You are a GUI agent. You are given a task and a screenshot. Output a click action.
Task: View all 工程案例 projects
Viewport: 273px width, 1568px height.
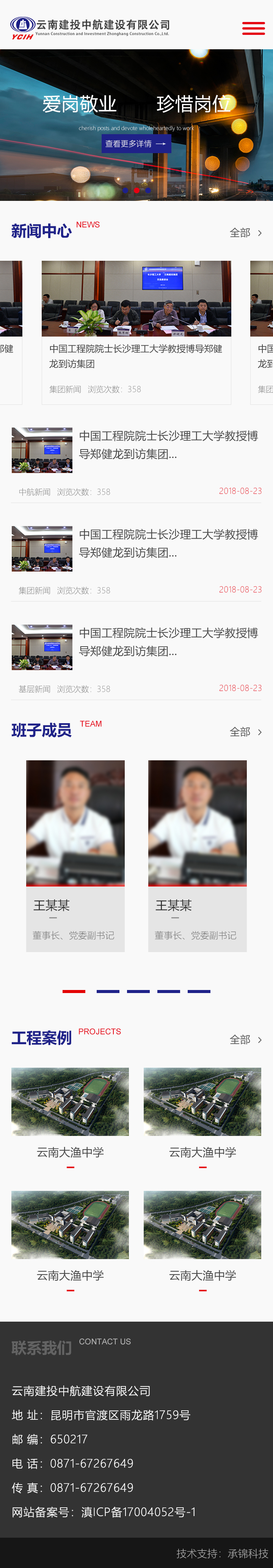245,1039
